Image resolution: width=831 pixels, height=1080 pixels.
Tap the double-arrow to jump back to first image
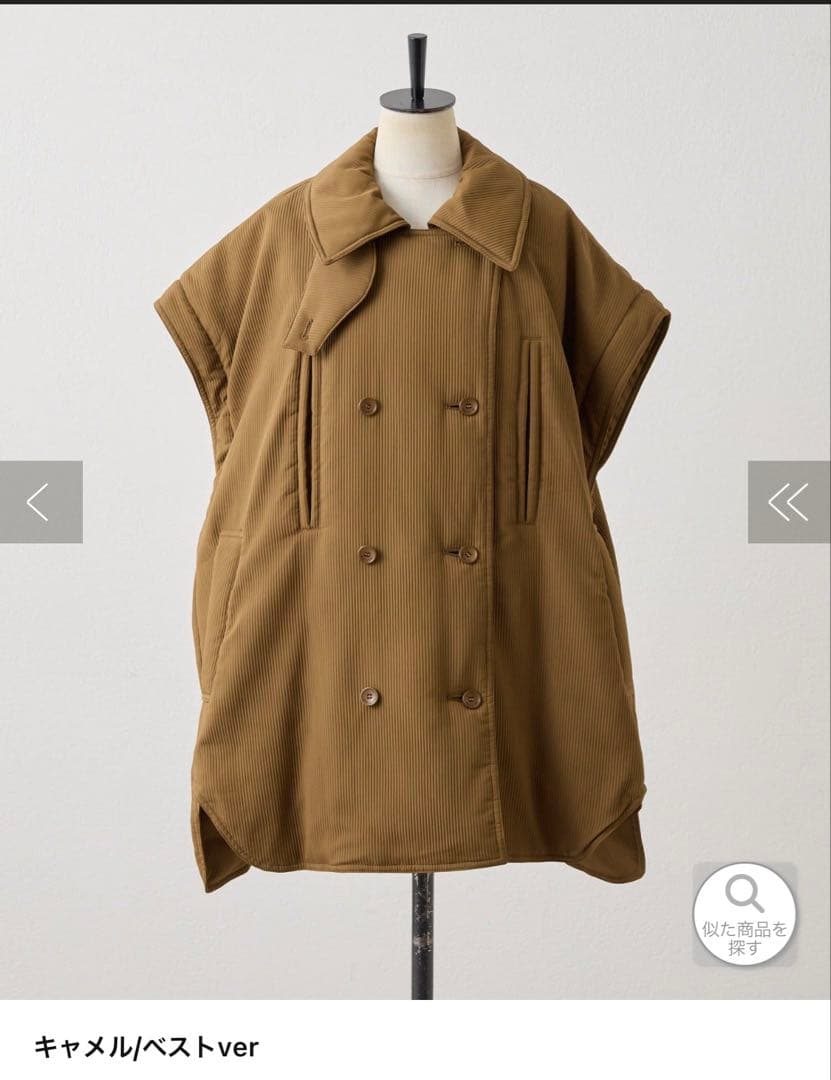(789, 501)
